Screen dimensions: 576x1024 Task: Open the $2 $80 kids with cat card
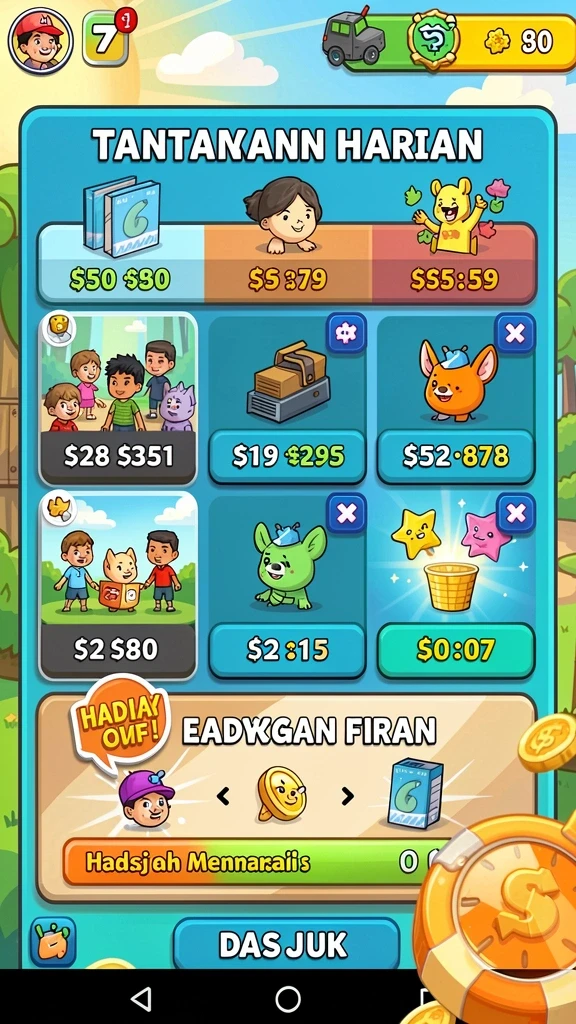tap(118, 585)
